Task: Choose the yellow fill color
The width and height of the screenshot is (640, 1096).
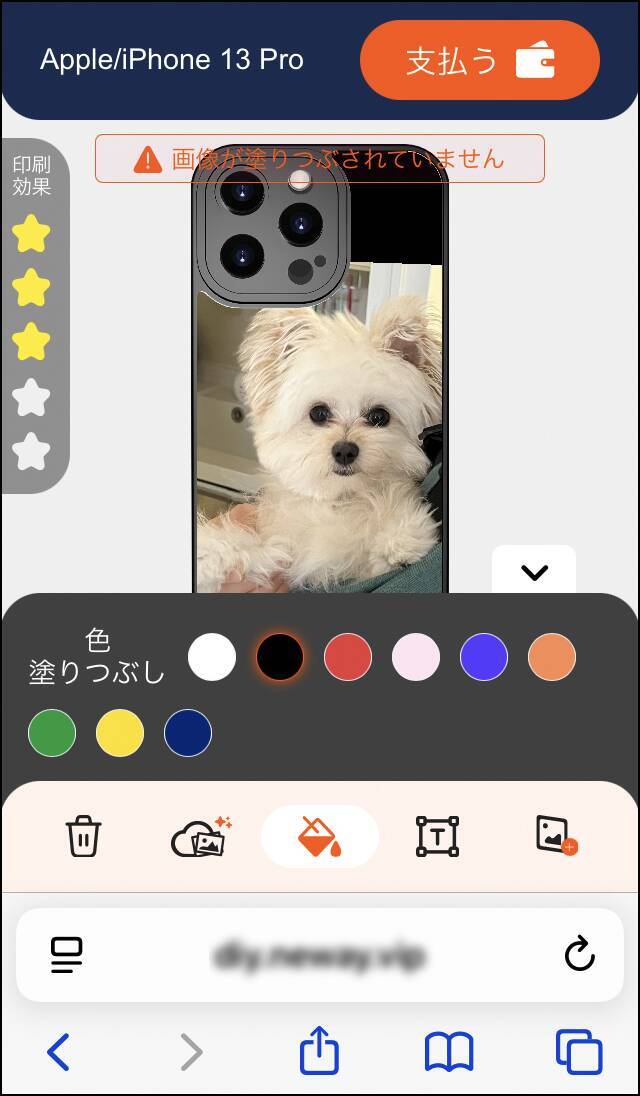Action: (x=120, y=733)
